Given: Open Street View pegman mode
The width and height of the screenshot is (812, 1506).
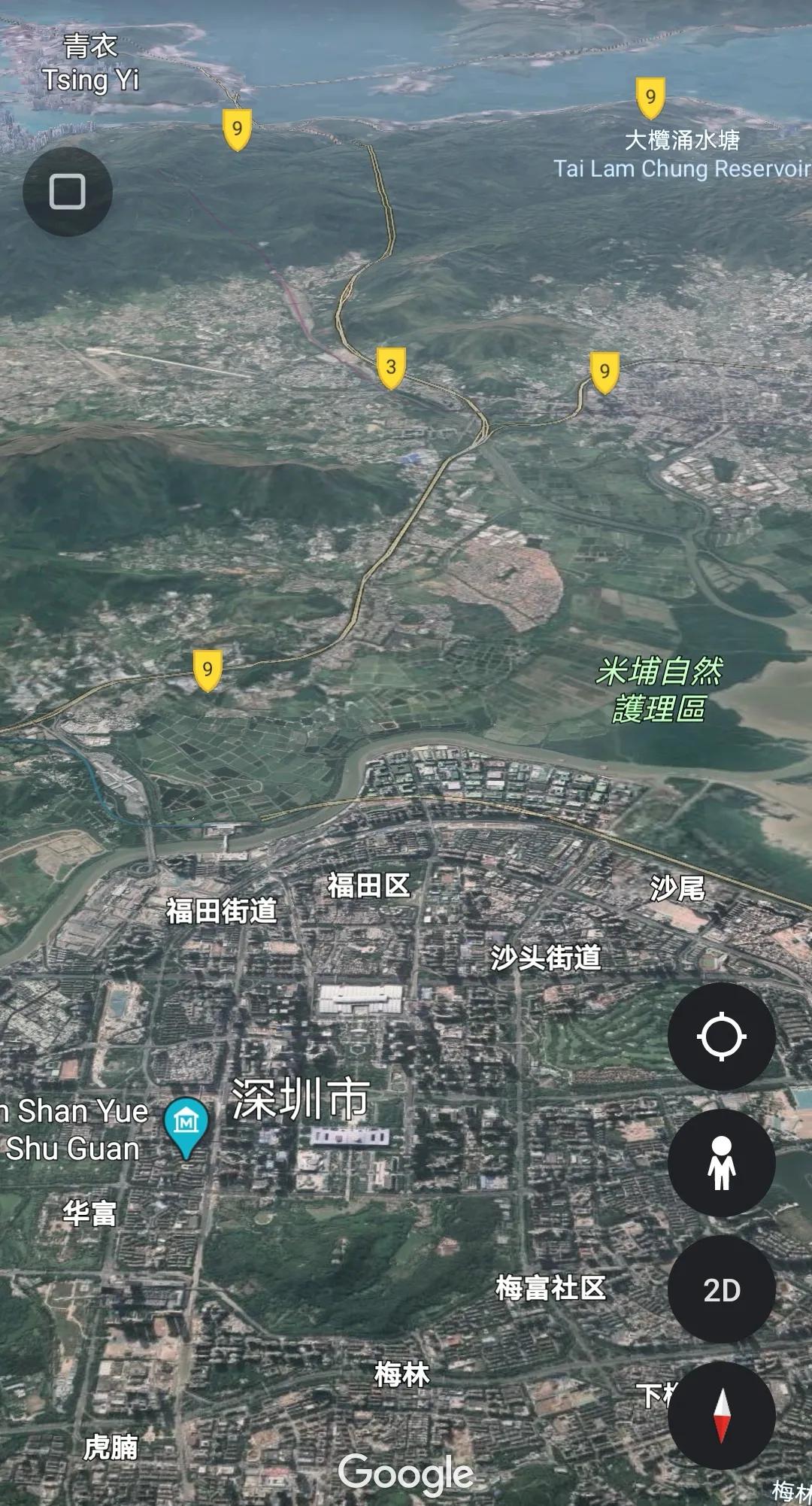Looking at the screenshot, I should tap(721, 1163).
